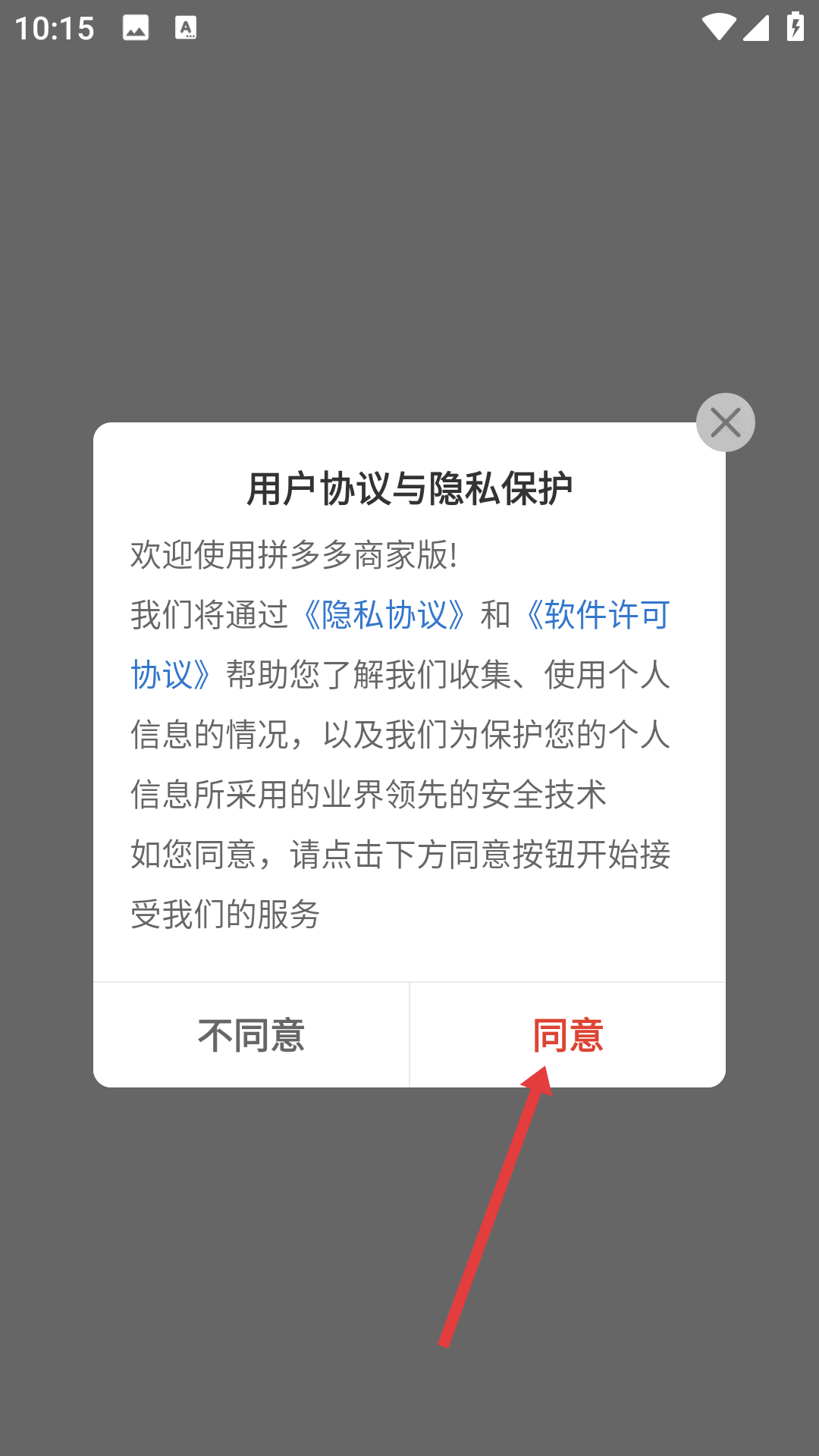Close the dialog with the X icon

click(726, 422)
